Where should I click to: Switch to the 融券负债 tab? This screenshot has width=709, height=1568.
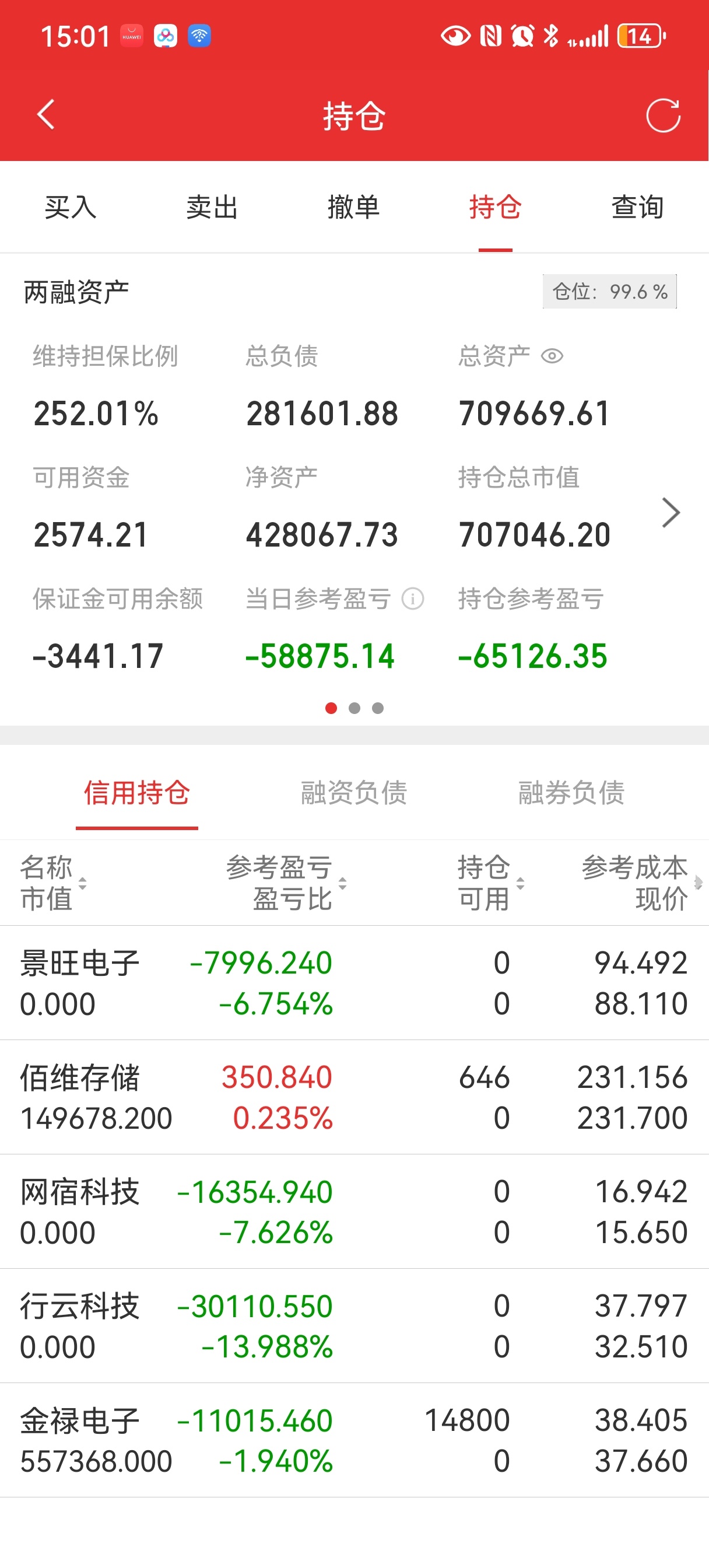point(571,793)
